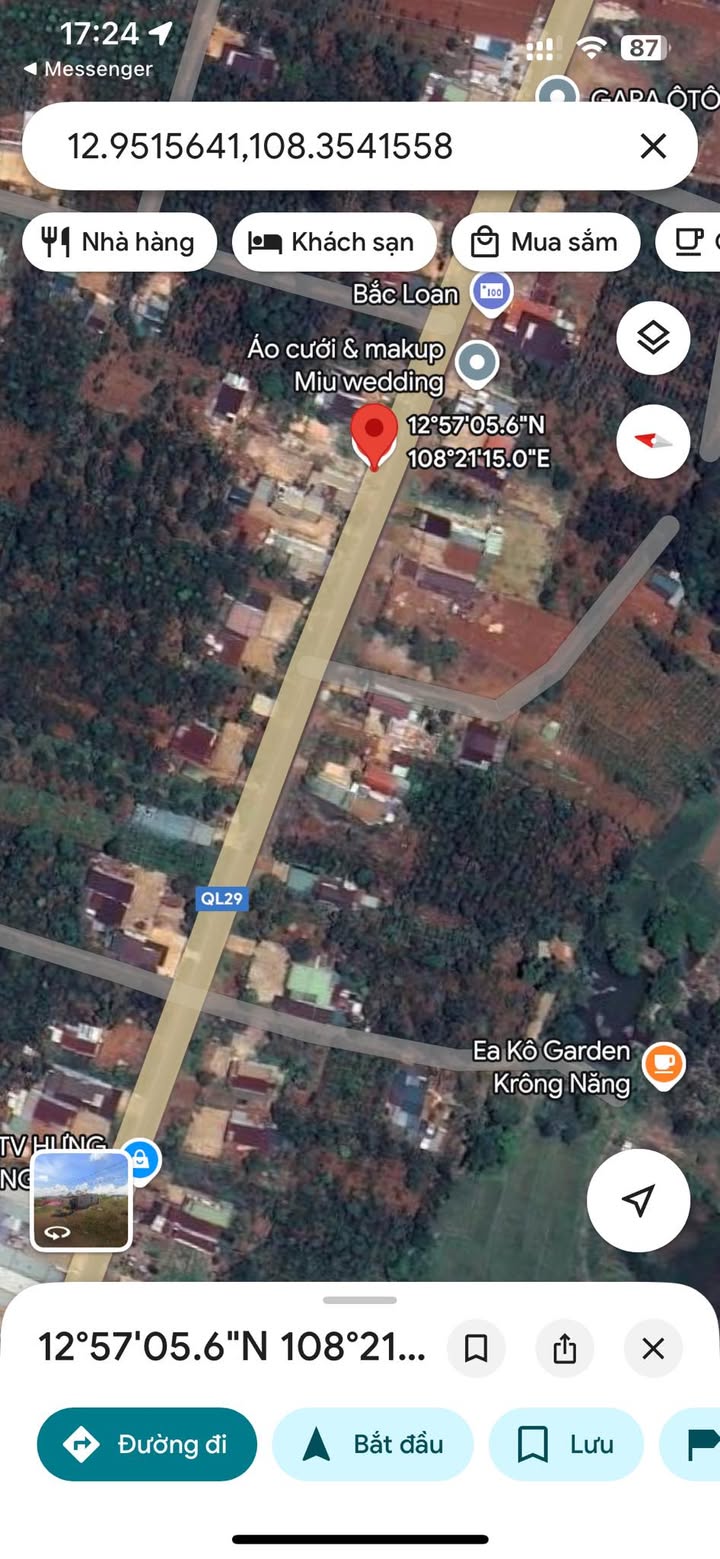Tap the Ea Kô Garden Krông Năng marker
Screen dimensions: 720x1559
(663, 1063)
